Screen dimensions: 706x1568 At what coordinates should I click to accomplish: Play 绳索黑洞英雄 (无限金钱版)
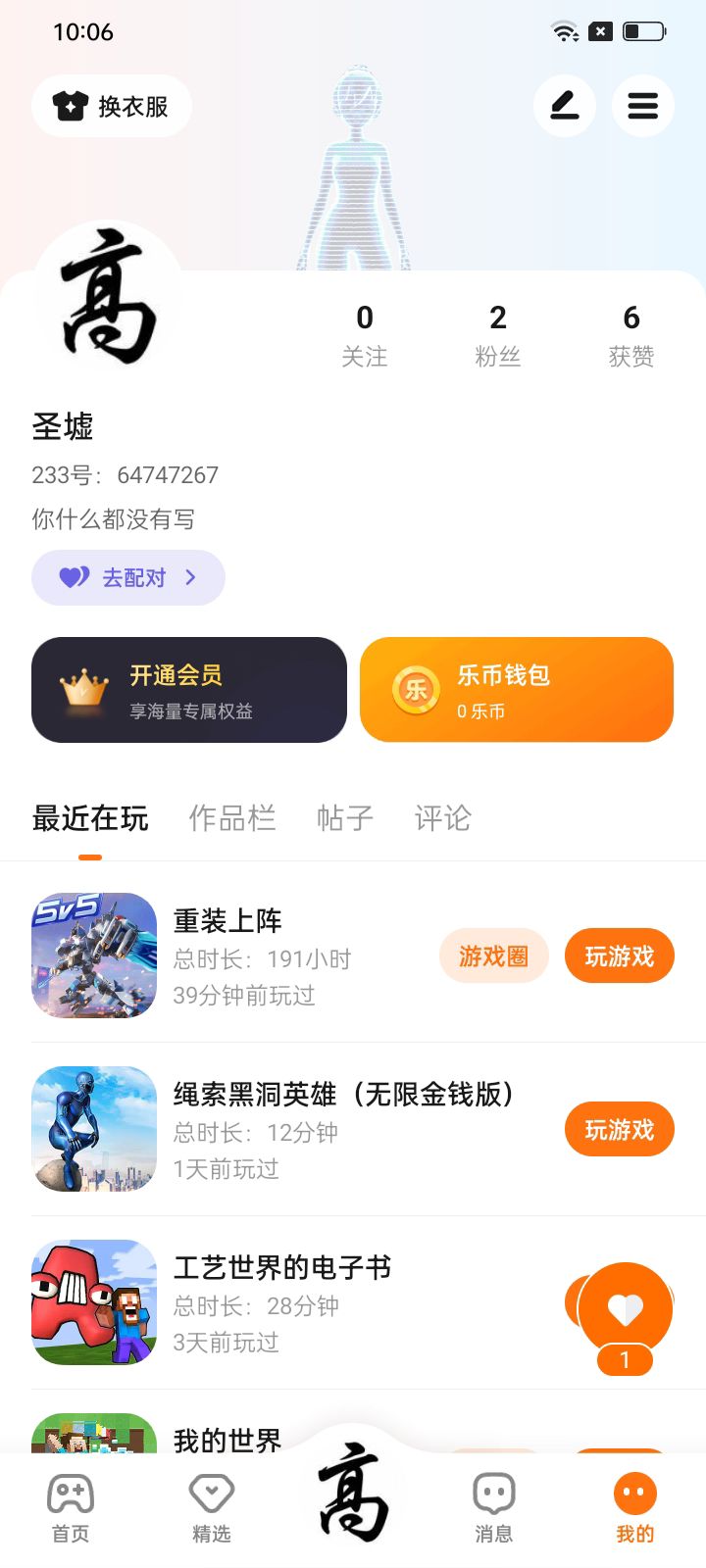(619, 1129)
